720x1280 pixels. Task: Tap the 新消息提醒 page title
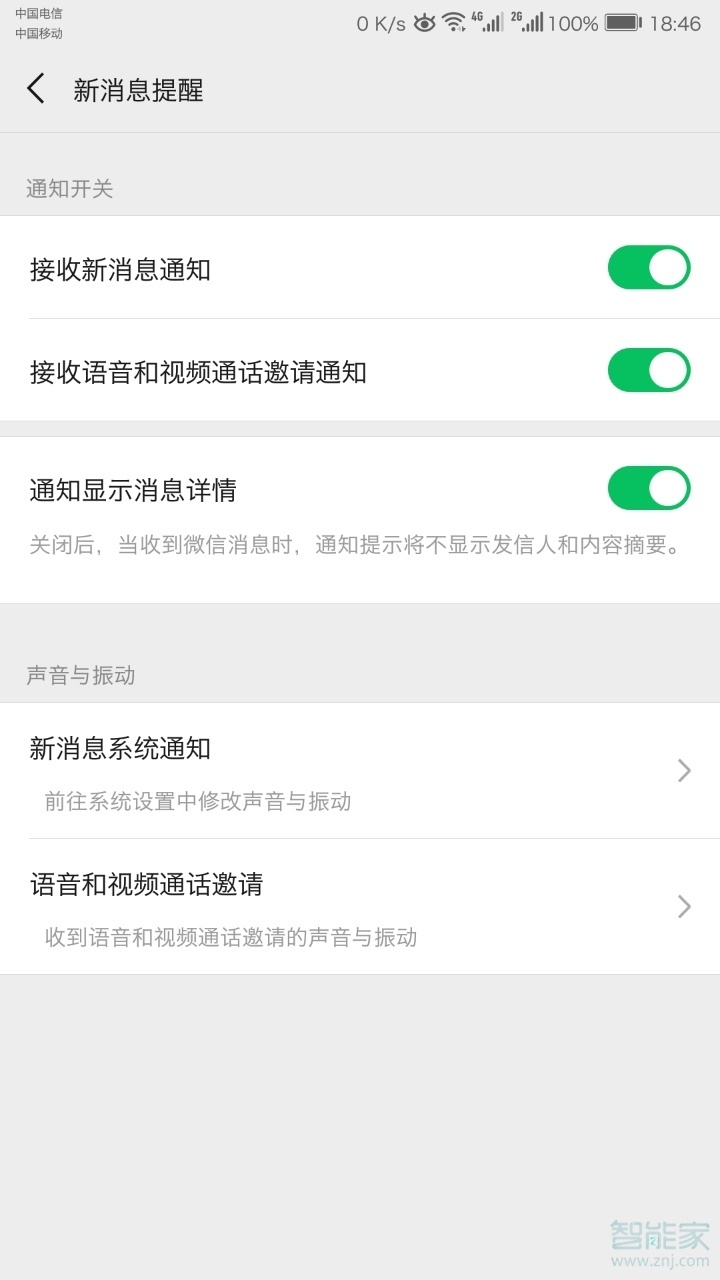coord(138,90)
